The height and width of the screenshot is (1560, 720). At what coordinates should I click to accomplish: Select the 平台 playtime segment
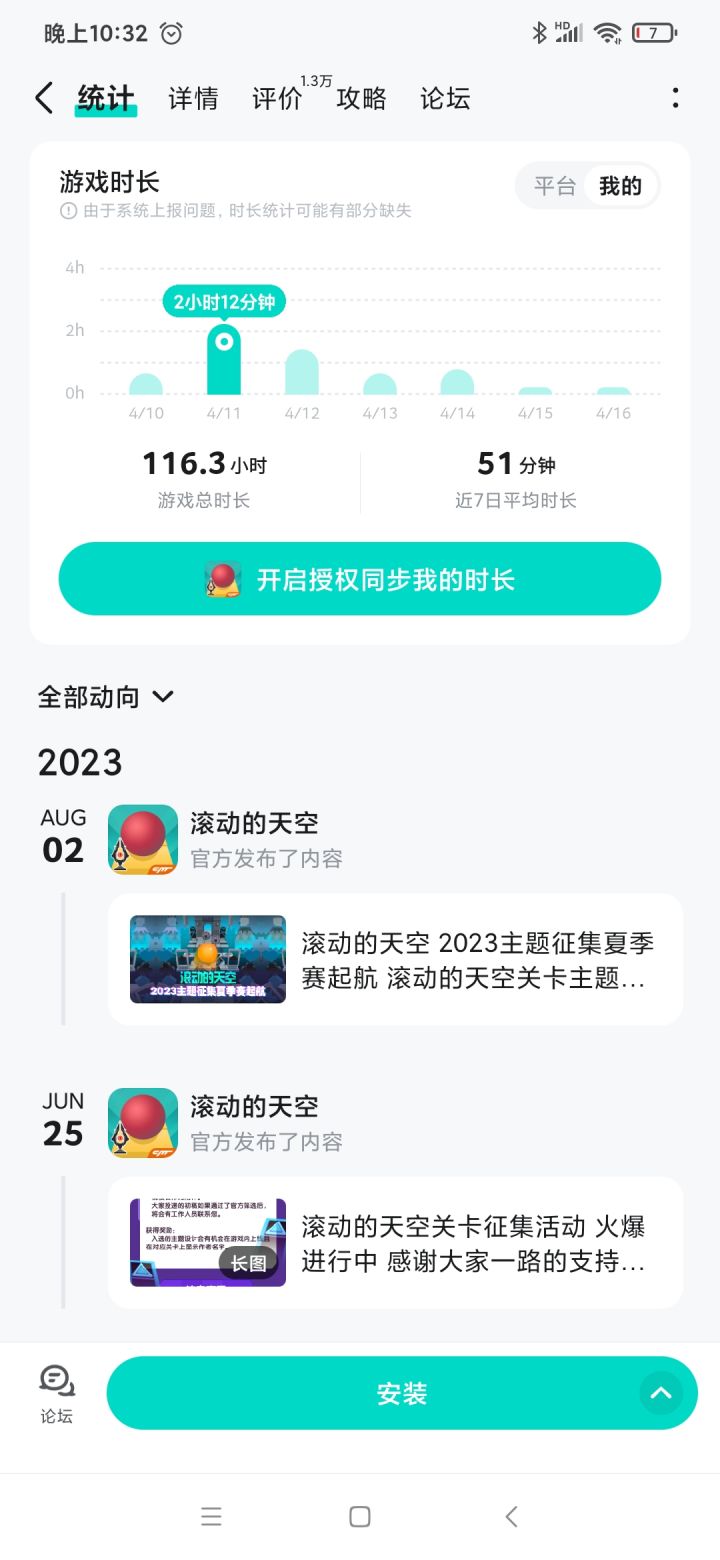tap(555, 186)
